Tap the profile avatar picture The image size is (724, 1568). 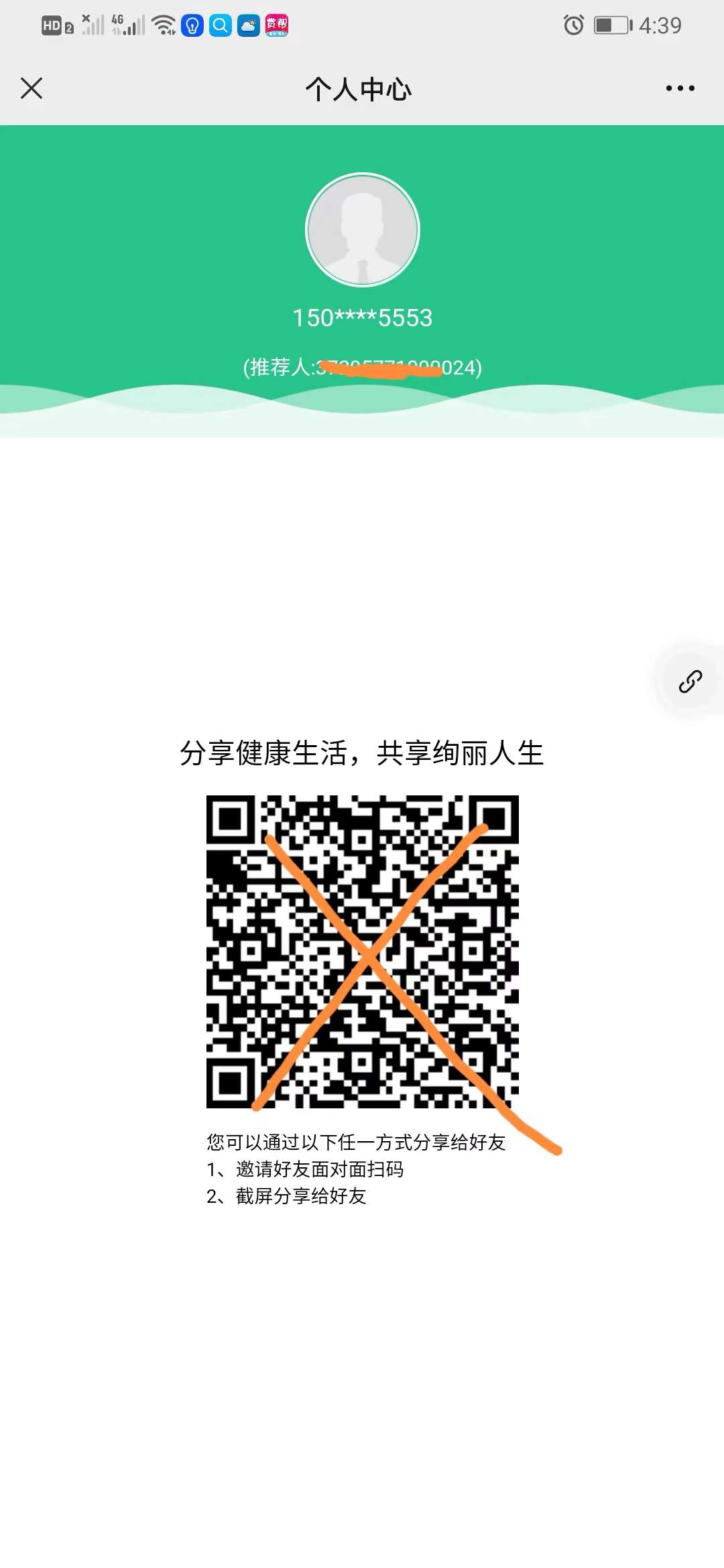[x=362, y=230]
